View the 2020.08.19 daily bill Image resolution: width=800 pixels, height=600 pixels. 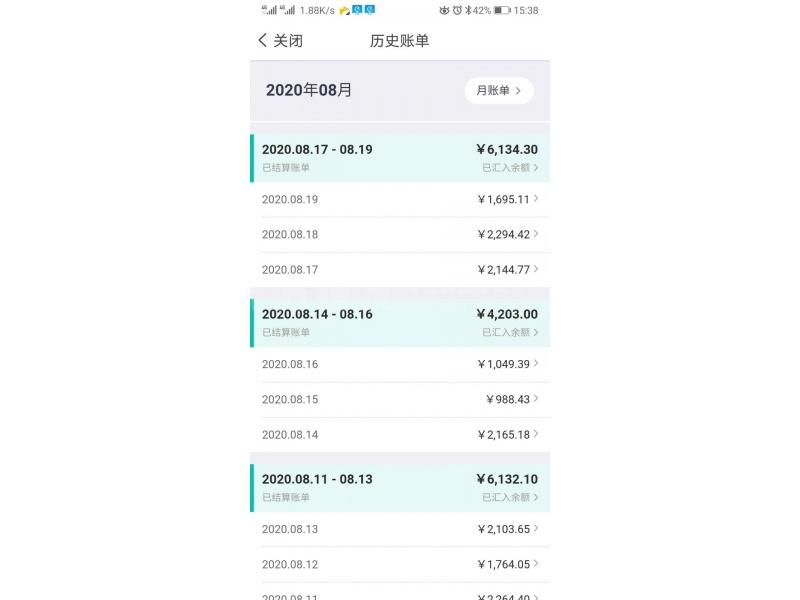400,199
